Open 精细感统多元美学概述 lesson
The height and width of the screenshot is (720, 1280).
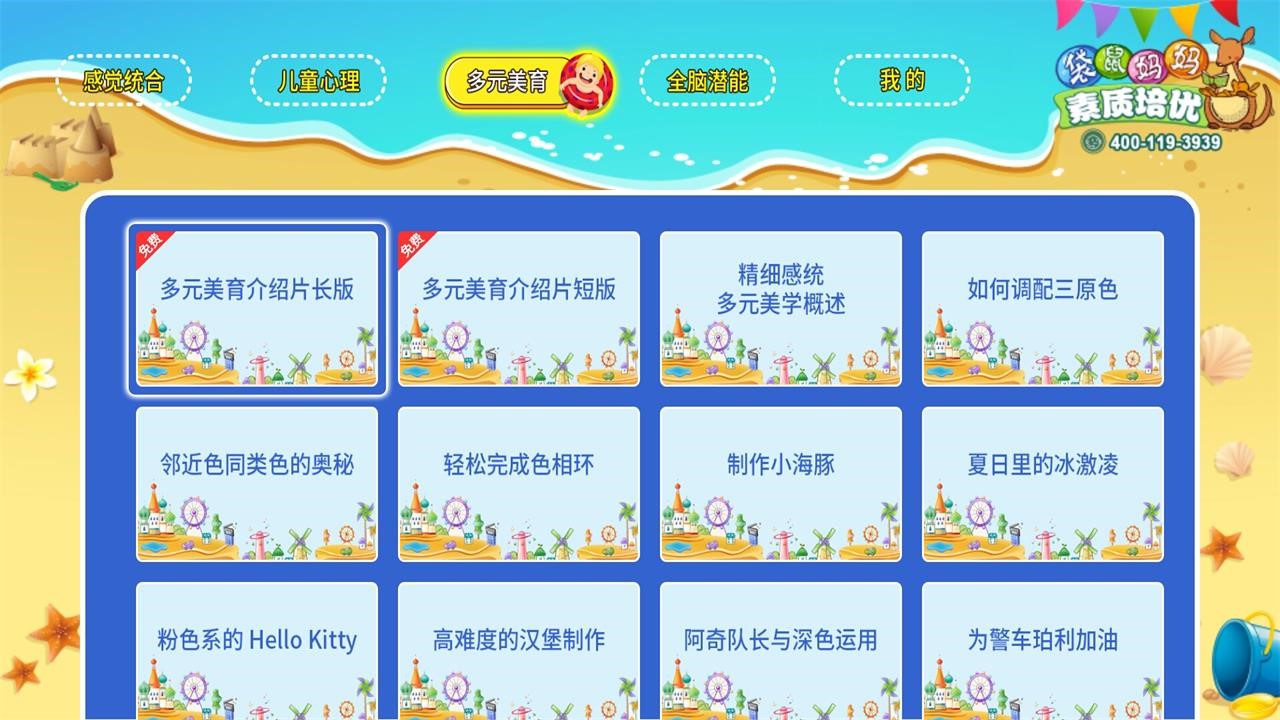781,308
